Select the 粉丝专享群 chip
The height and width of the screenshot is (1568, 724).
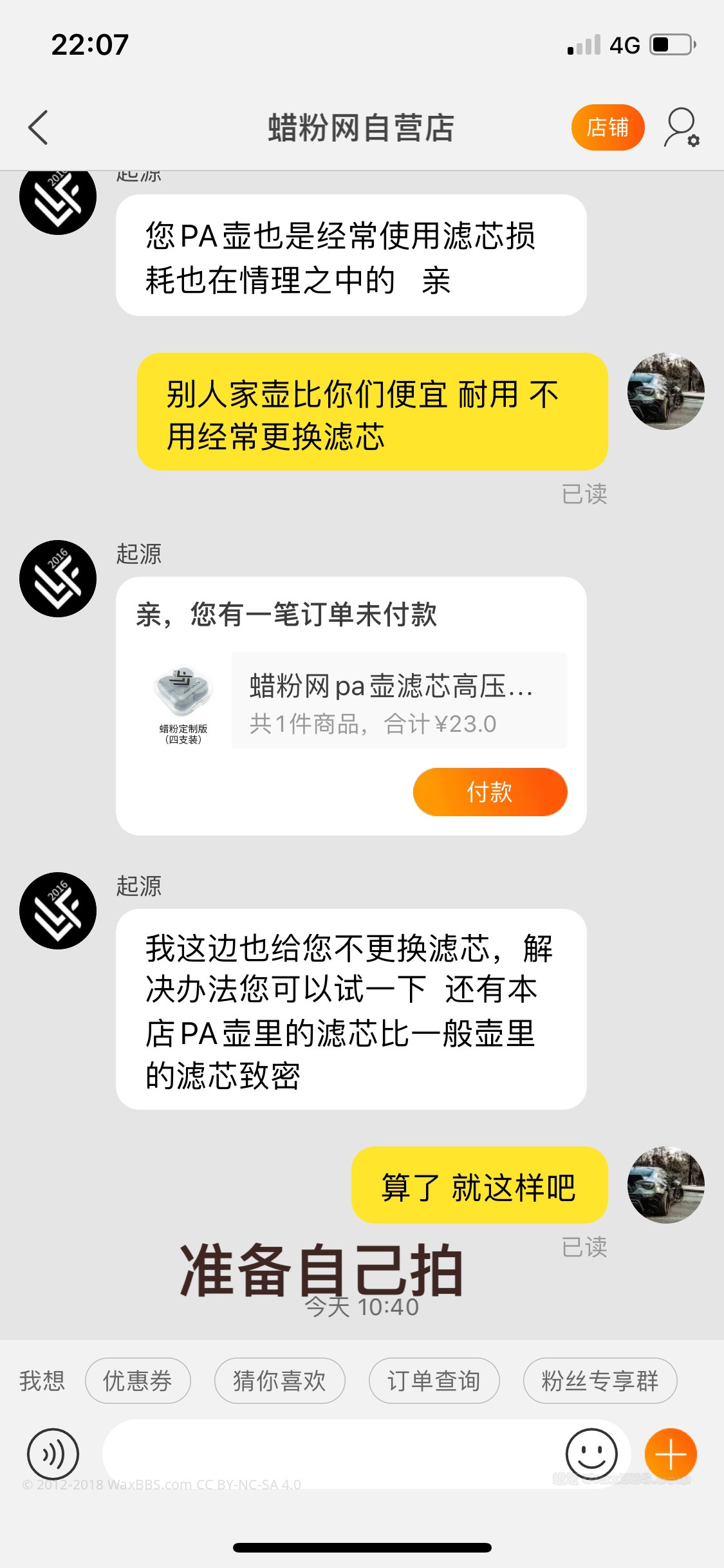pyautogui.click(x=600, y=1380)
